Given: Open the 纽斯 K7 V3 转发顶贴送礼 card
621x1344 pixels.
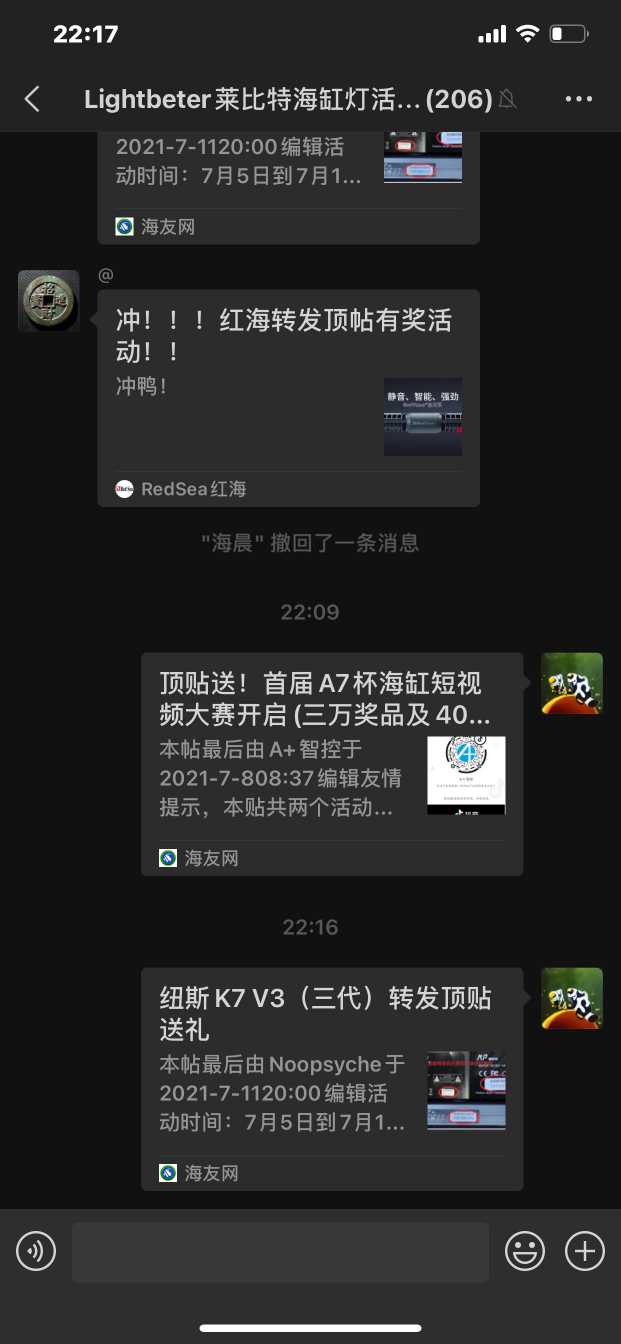Looking at the screenshot, I should pyautogui.click(x=331, y=1078).
